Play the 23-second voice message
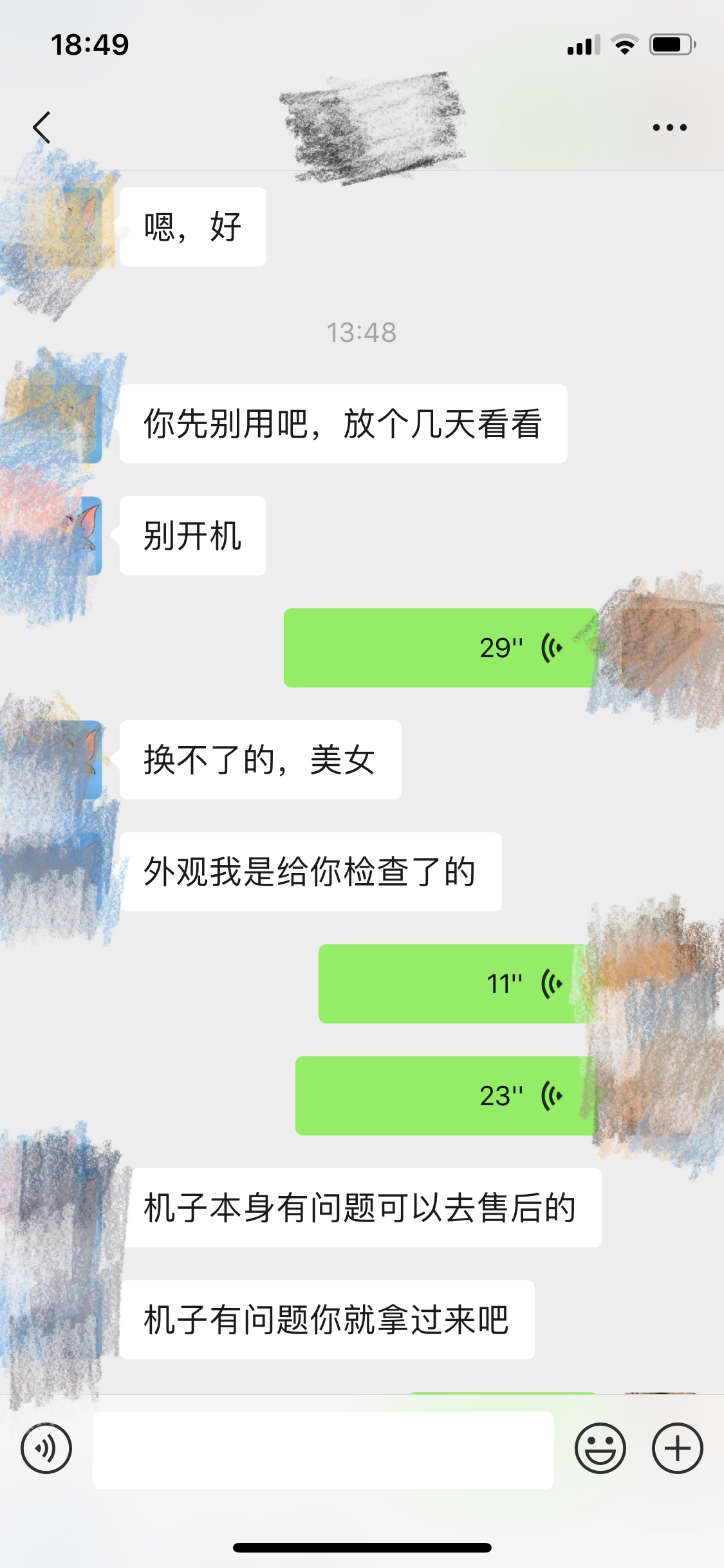Image resolution: width=724 pixels, height=1568 pixels. (x=444, y=1096)
